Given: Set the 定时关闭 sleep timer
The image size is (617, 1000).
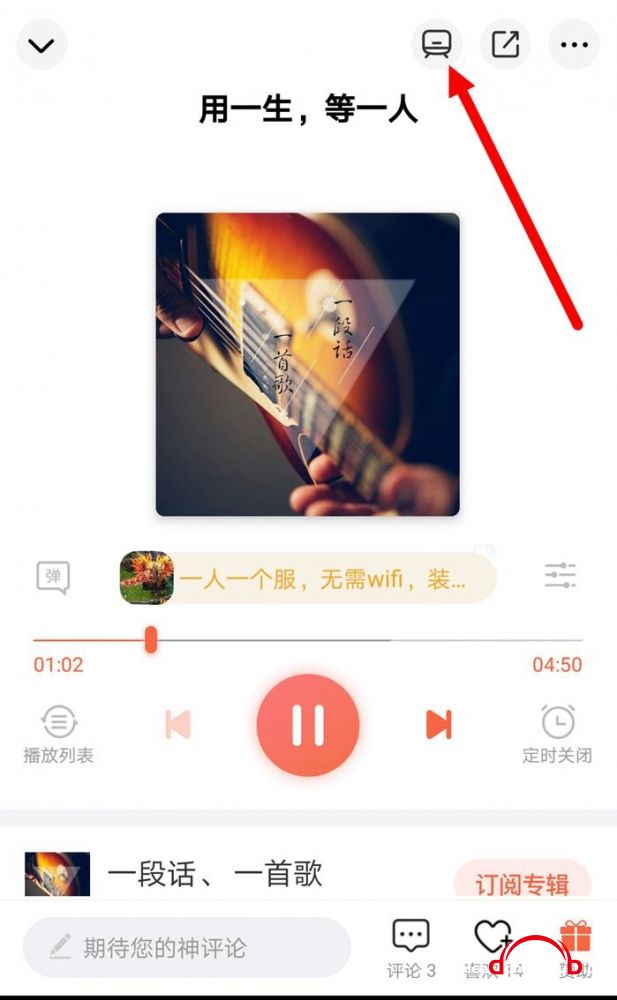Looking at the screenshot, I should pos(557,733).
